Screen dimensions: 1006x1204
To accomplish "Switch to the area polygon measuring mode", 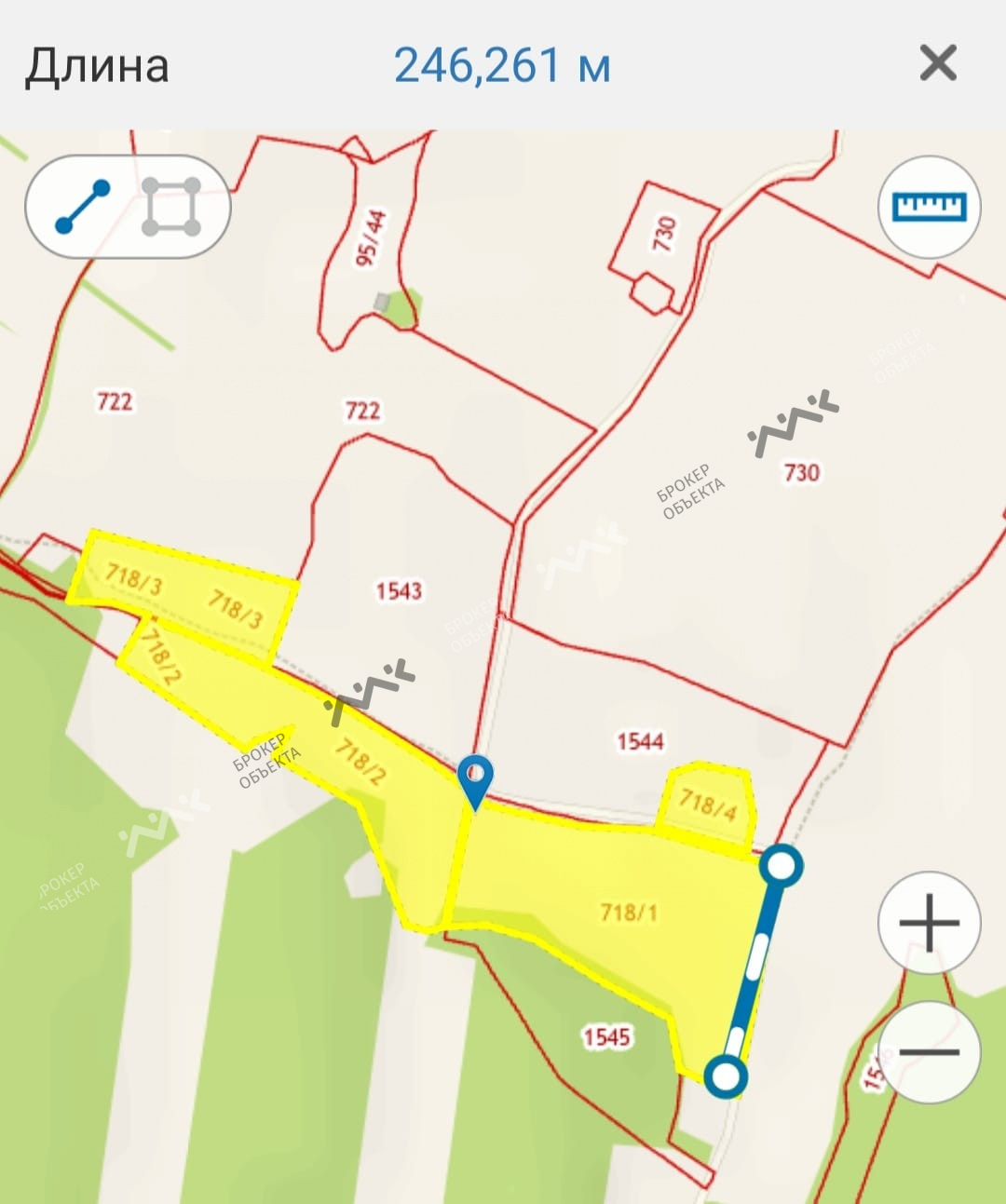I will [x=171, y=207].
